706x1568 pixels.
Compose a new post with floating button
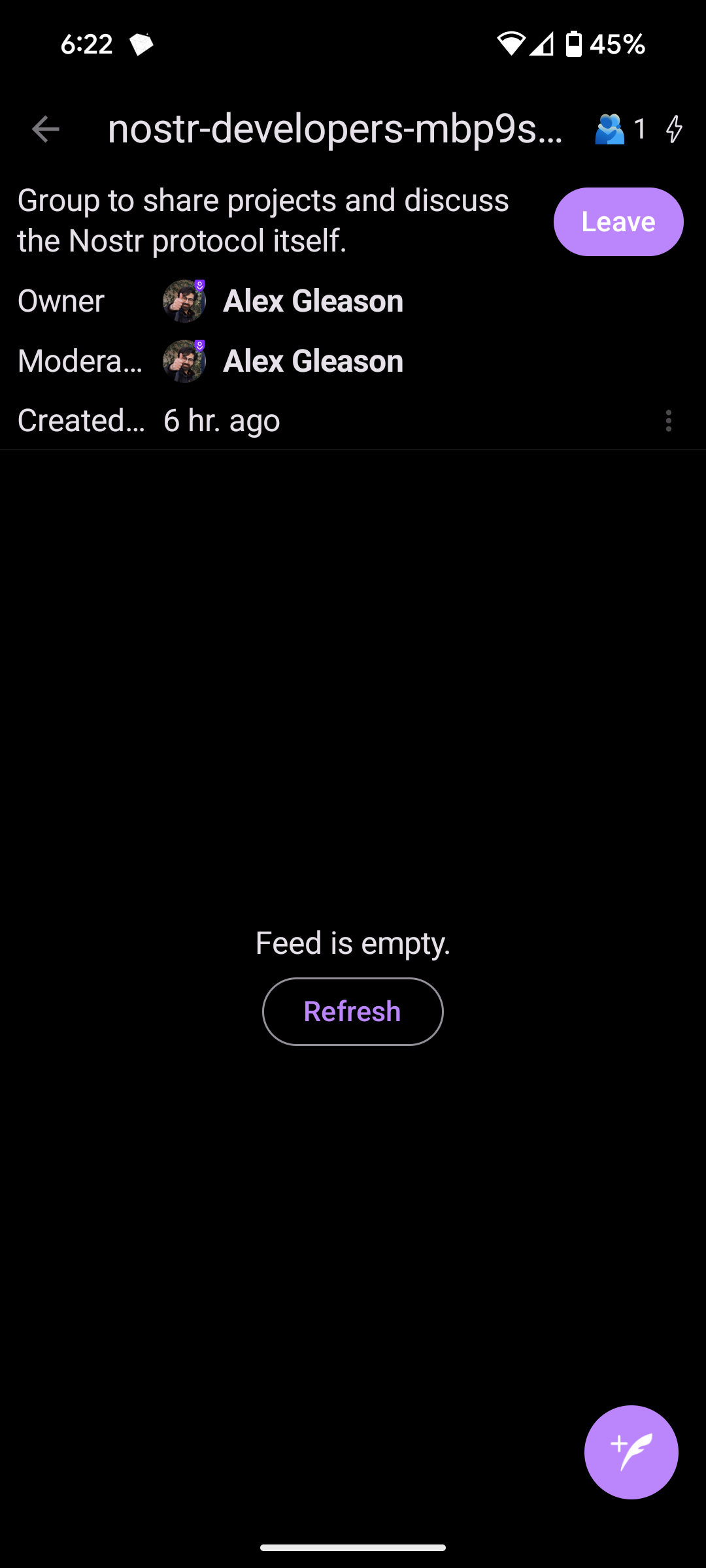tap(631, 1452)
